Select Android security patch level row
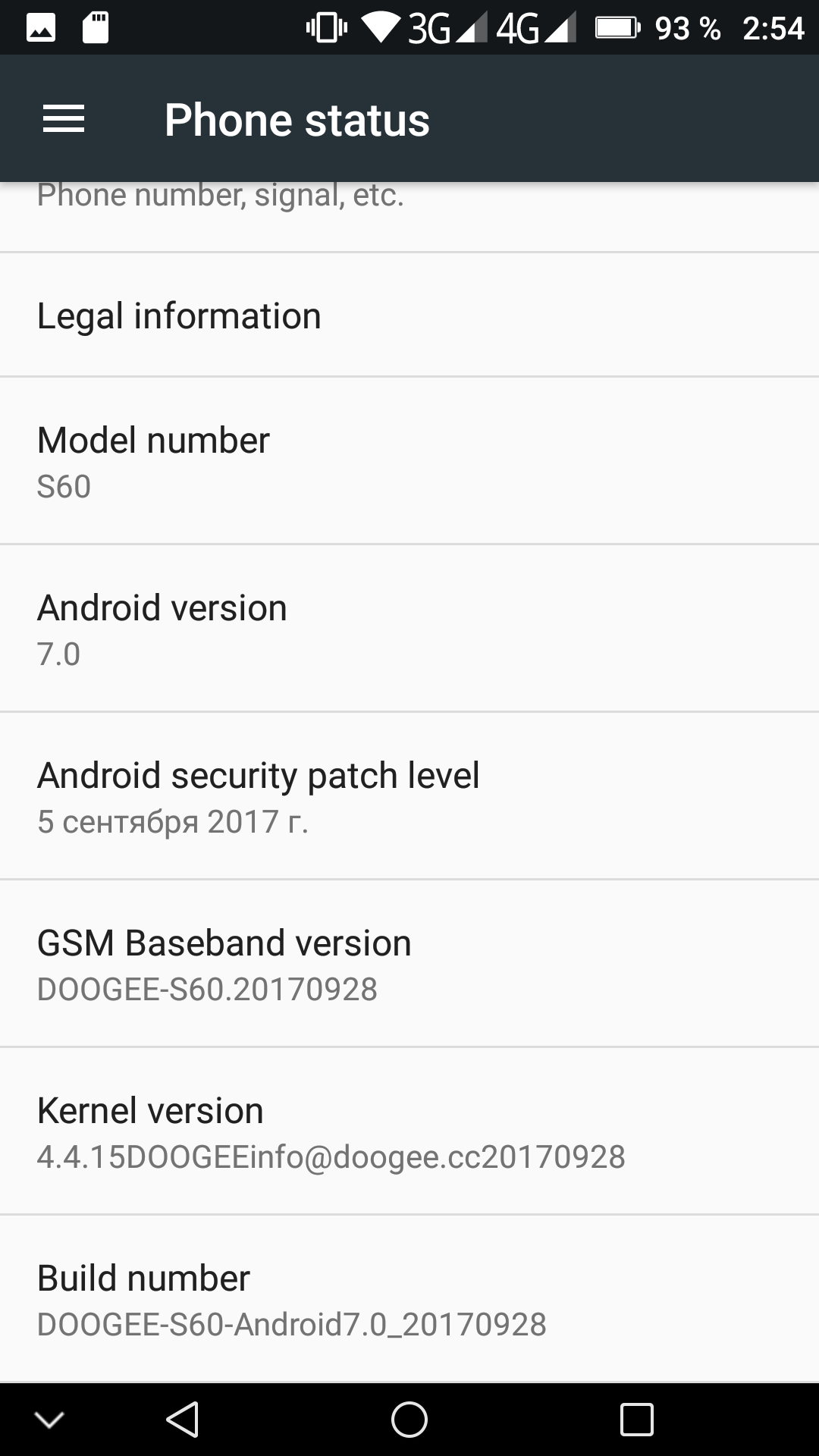This screenshot has width=819, height=1456. (409, 796)
